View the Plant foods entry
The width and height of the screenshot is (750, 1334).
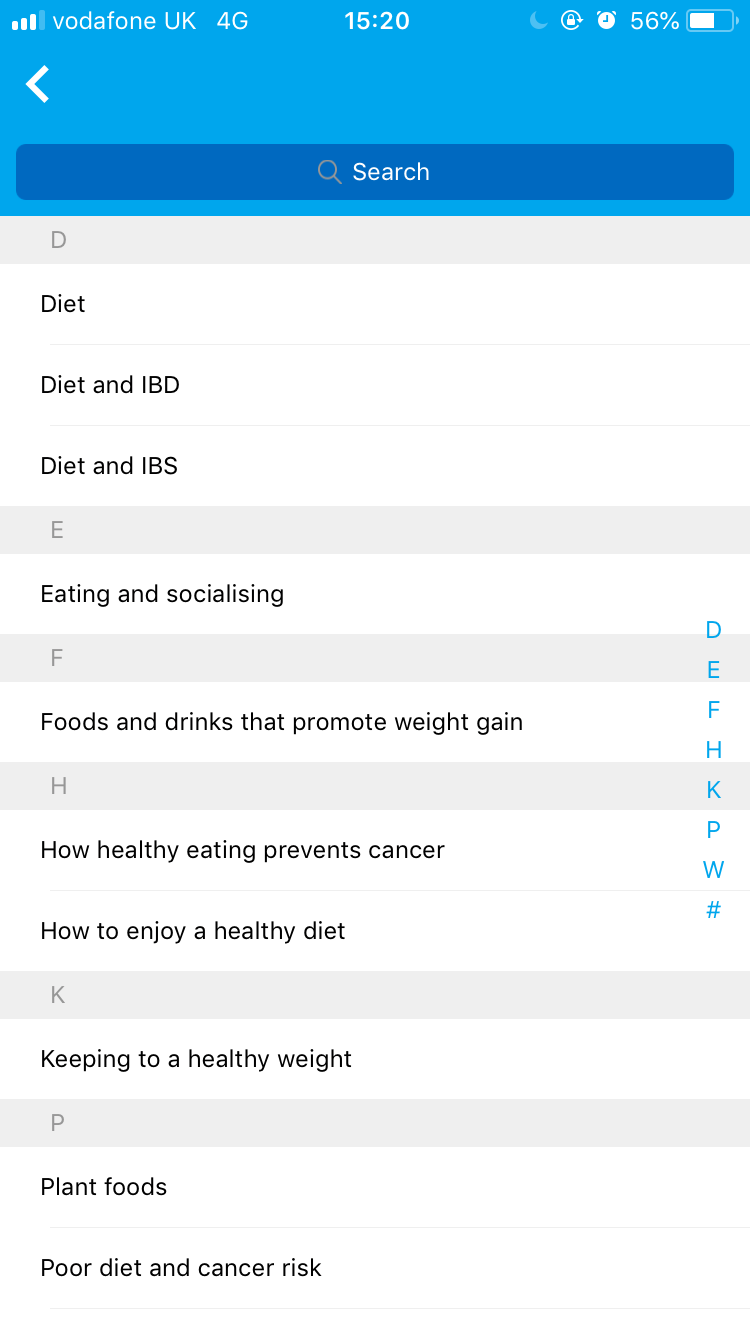pyautogui.click(x=375, y=1187)
